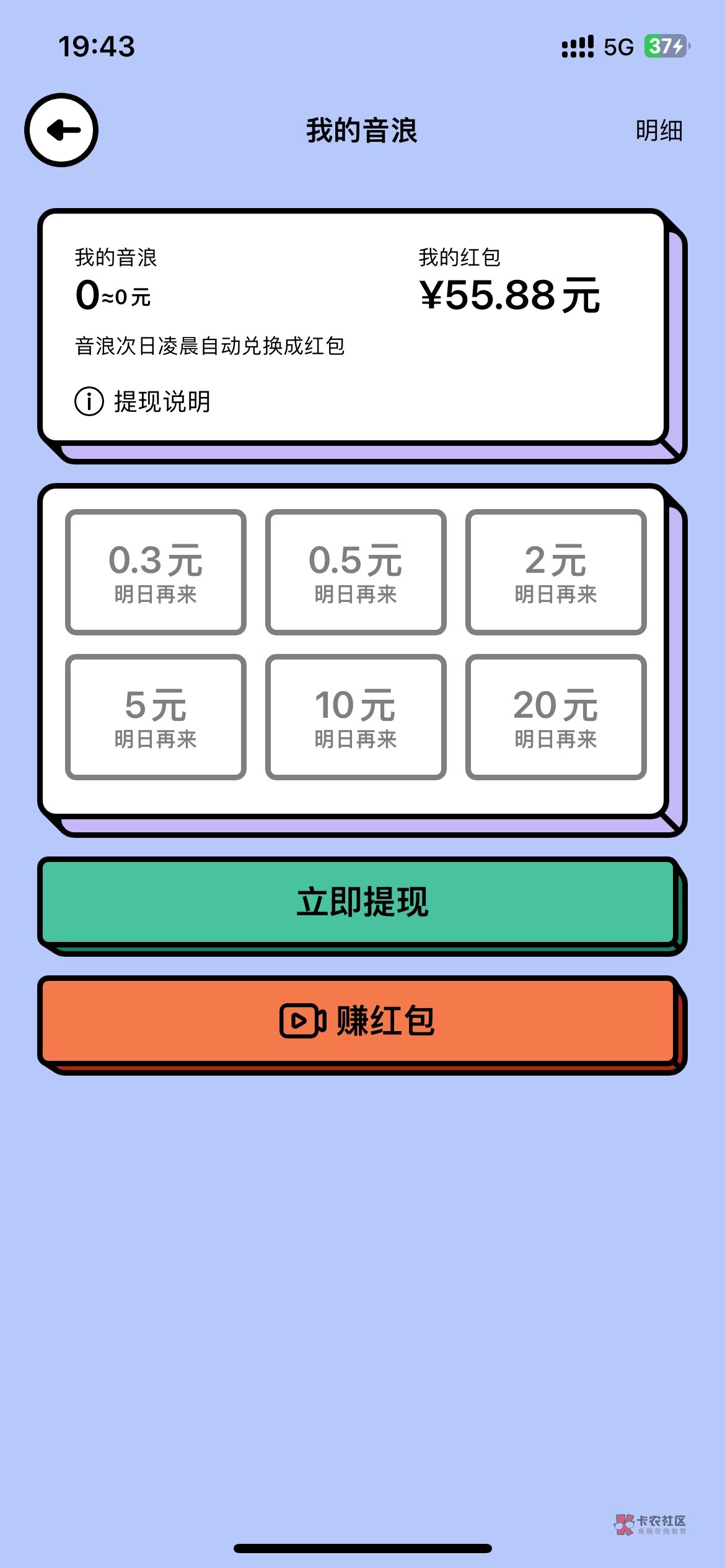The height and width of the screenshot is (1568, 725).
Task: Go back using the arrow button
Action: pyautogui.click(x=61, y=130)
